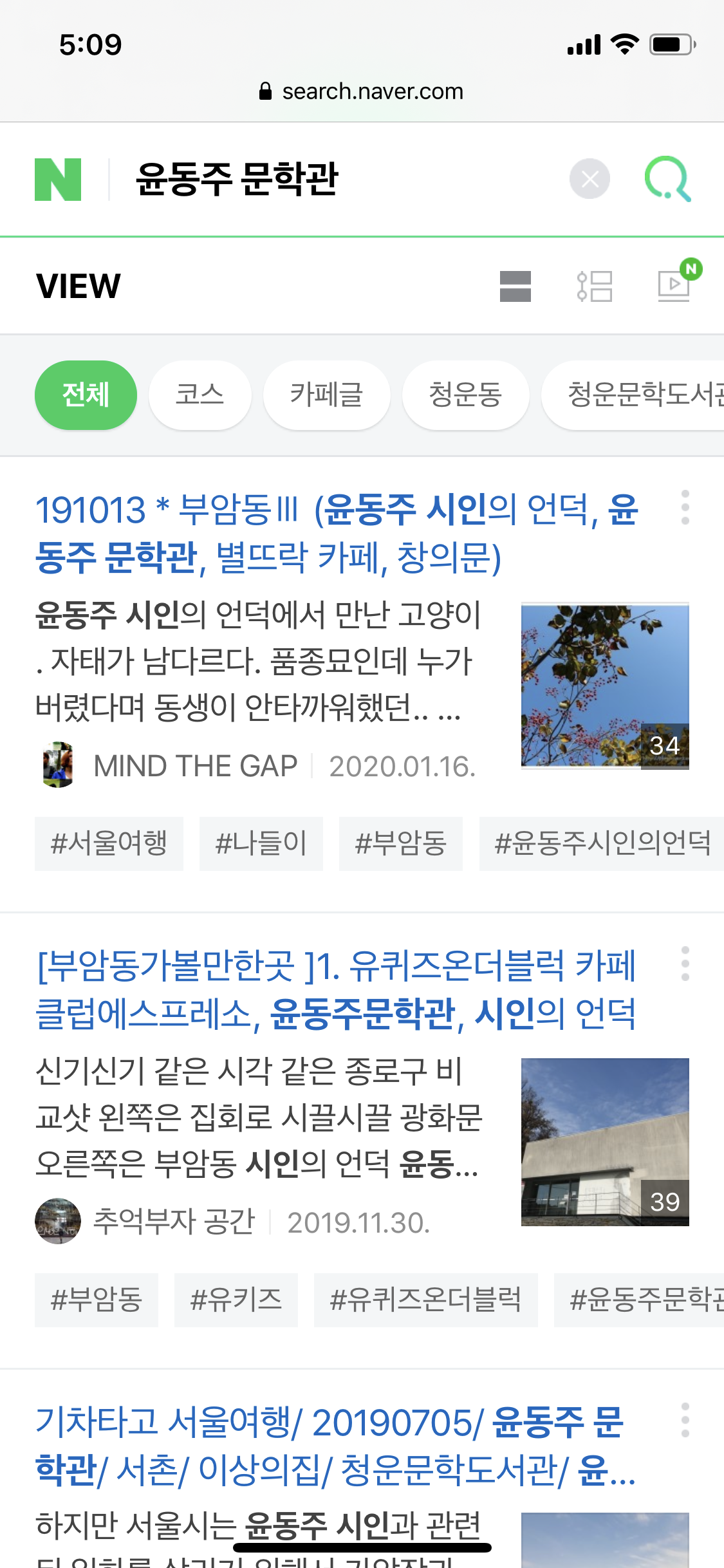The height and width of the screenshot is (1568, 724).
Task: Open the 191013 부암동 blog post
Action: pos(335,533)
